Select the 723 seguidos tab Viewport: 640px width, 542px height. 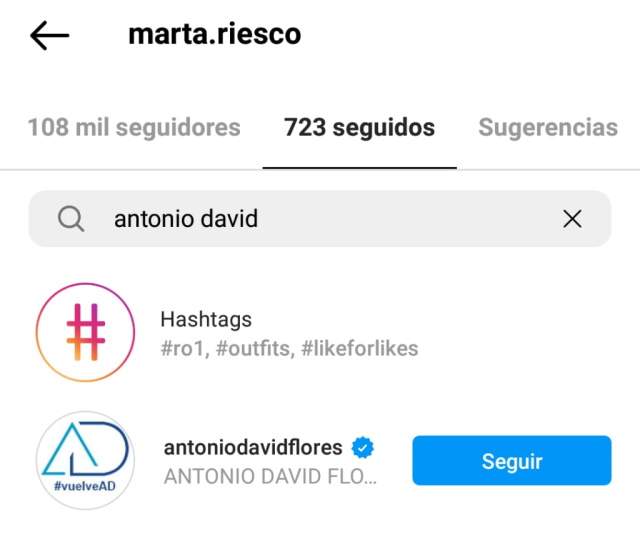tap(359, 128)
